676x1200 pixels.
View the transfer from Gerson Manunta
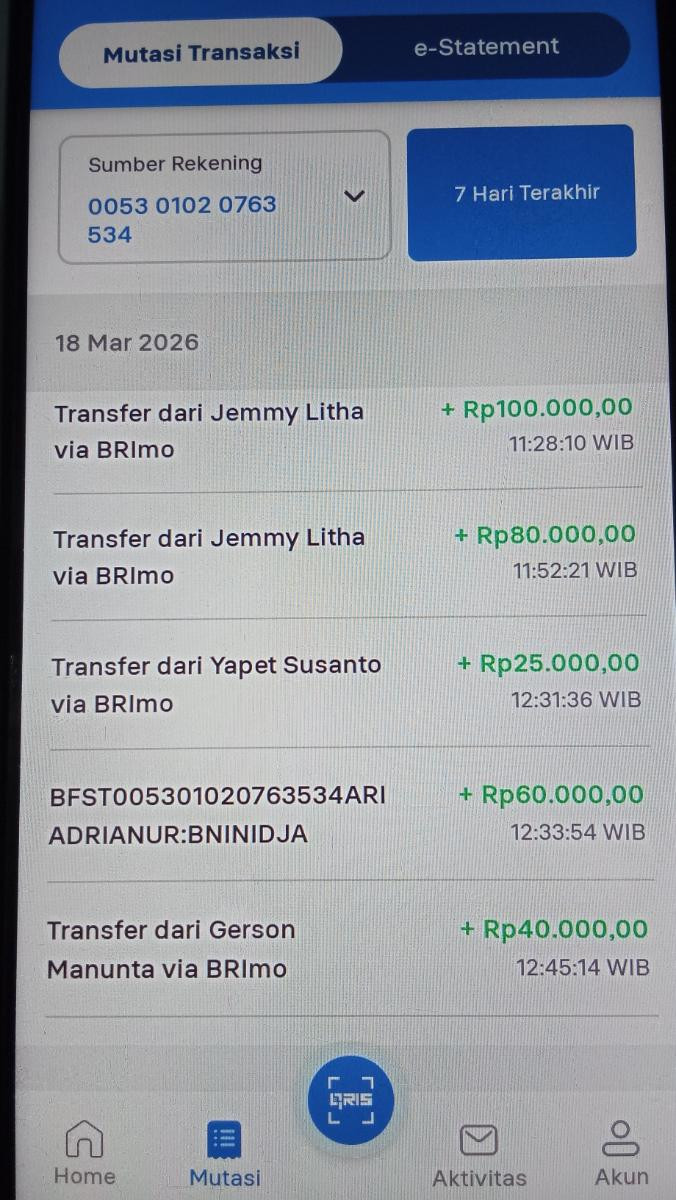coord(343,948)
